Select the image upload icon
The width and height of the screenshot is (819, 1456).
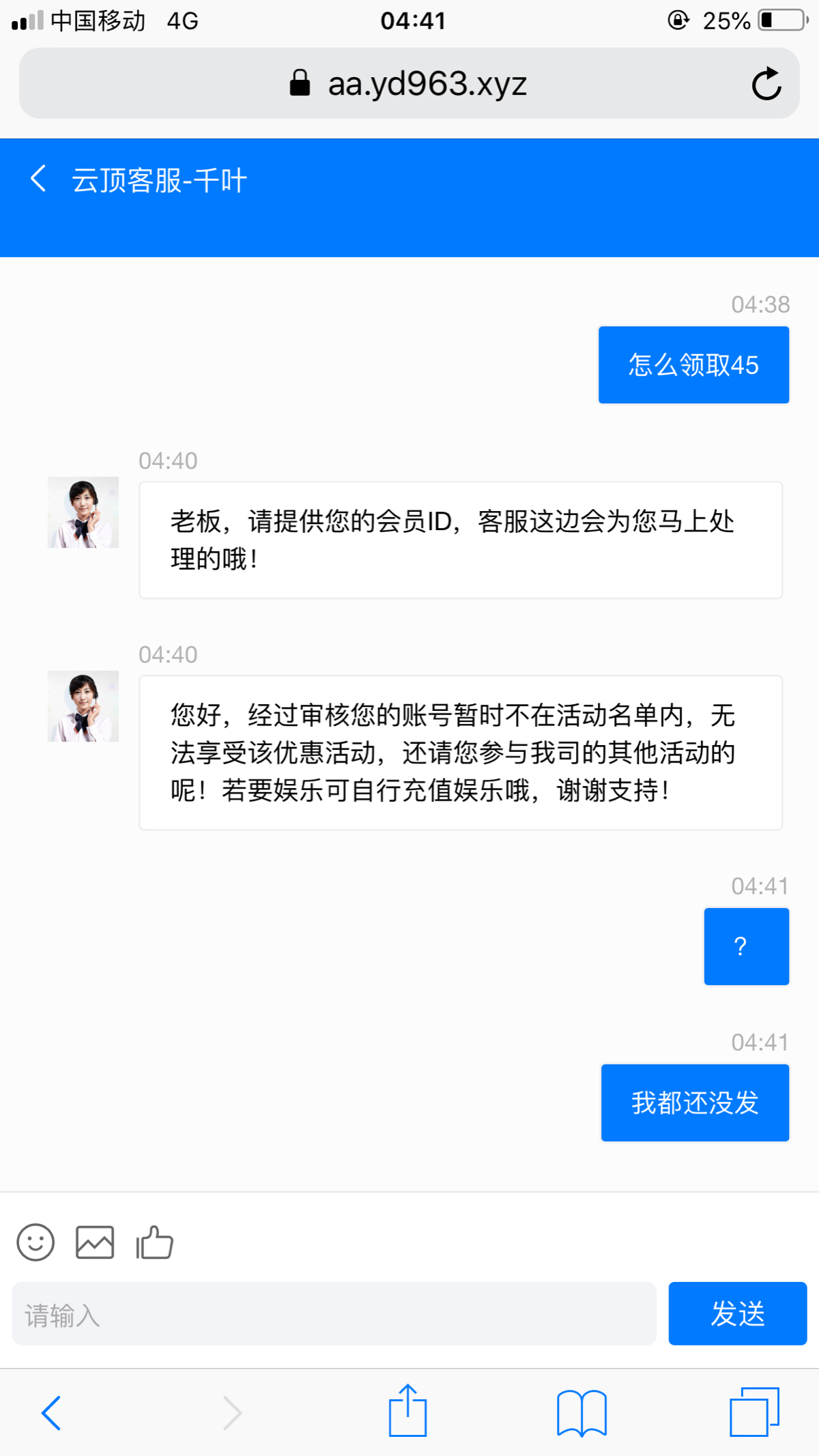point(95,1242)
